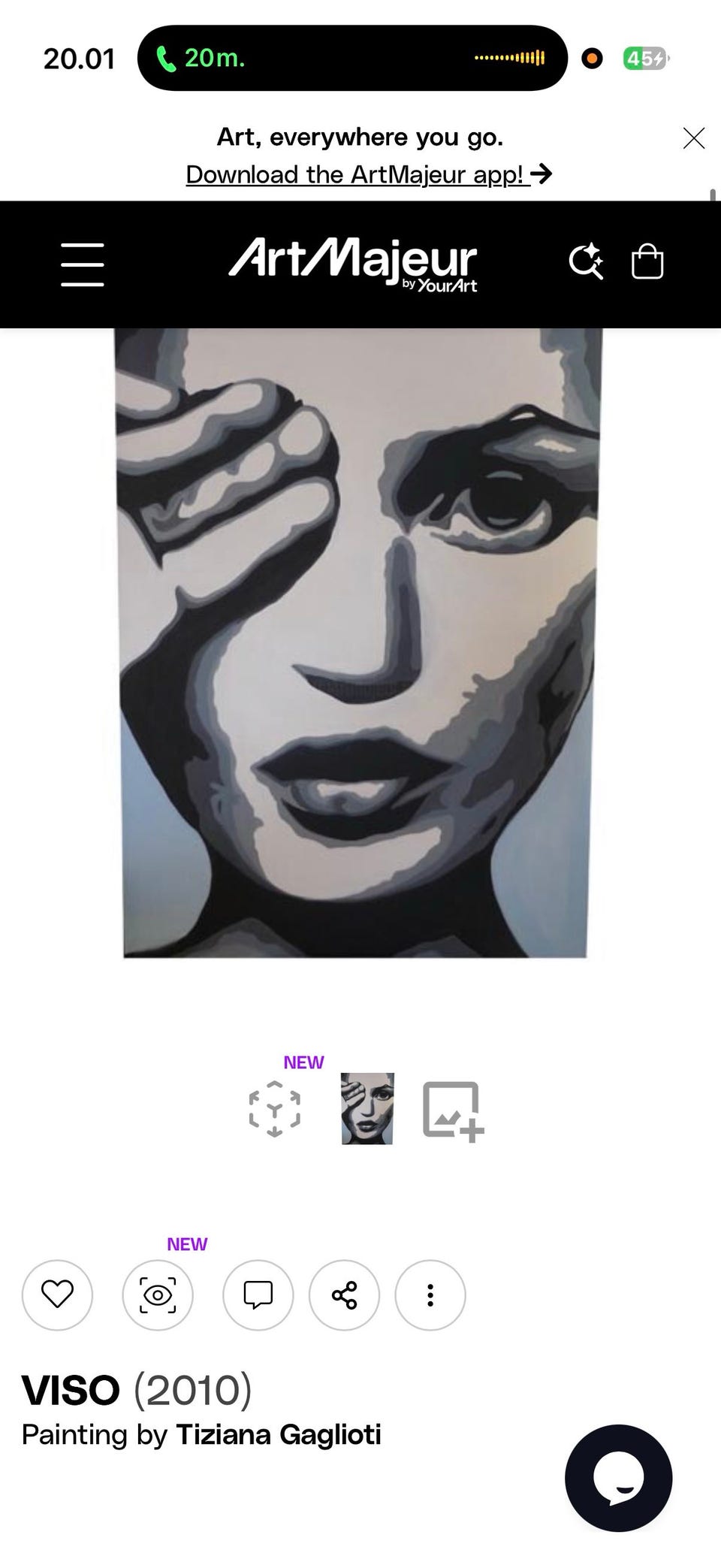Image resolution: width=721 pixels, height=1568 pixels.
Task: Select the artwork thumbnail
Action: click(367, 1107)
